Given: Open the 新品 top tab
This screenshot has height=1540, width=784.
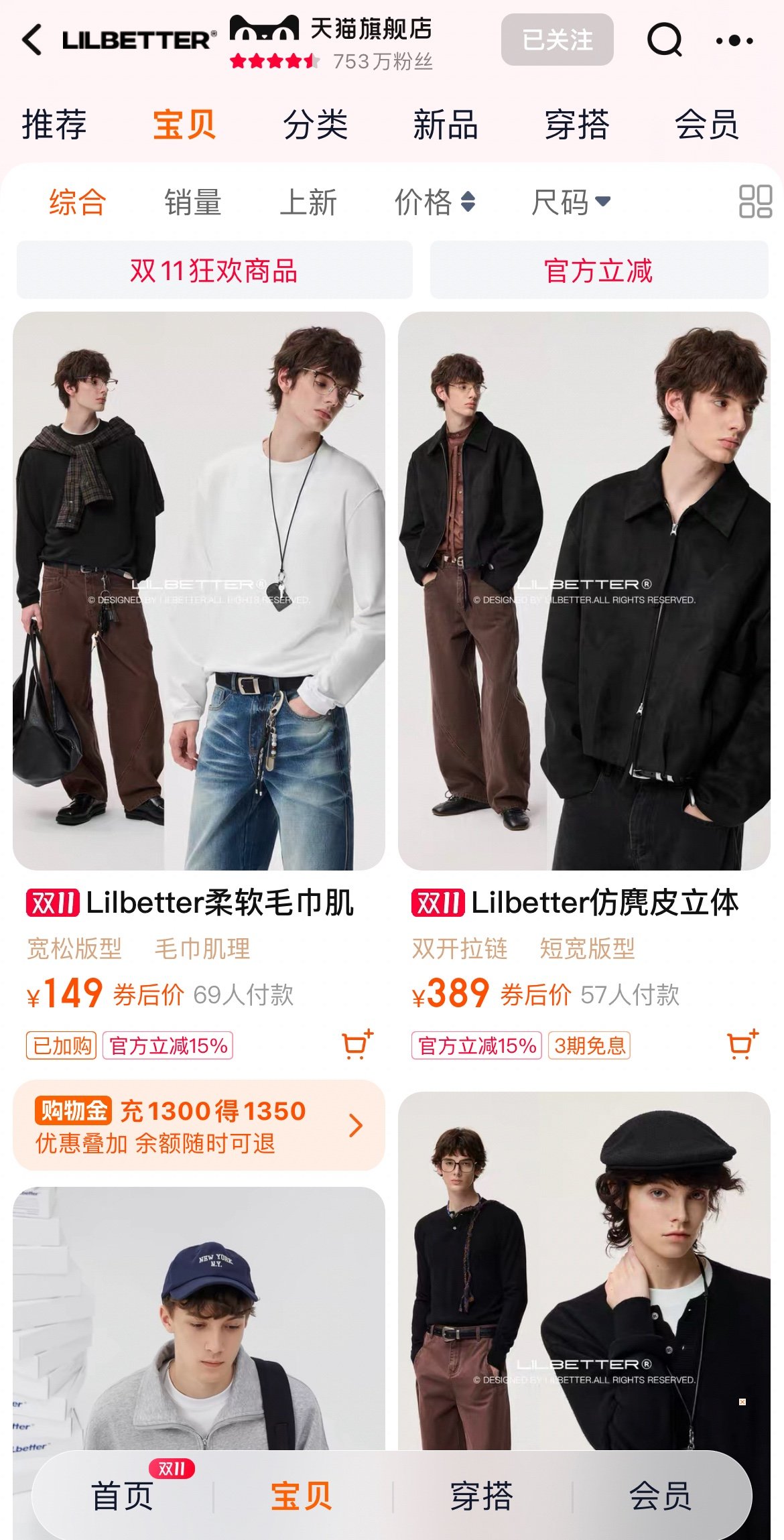Looking at the screenshot, I should pos(446,125).
